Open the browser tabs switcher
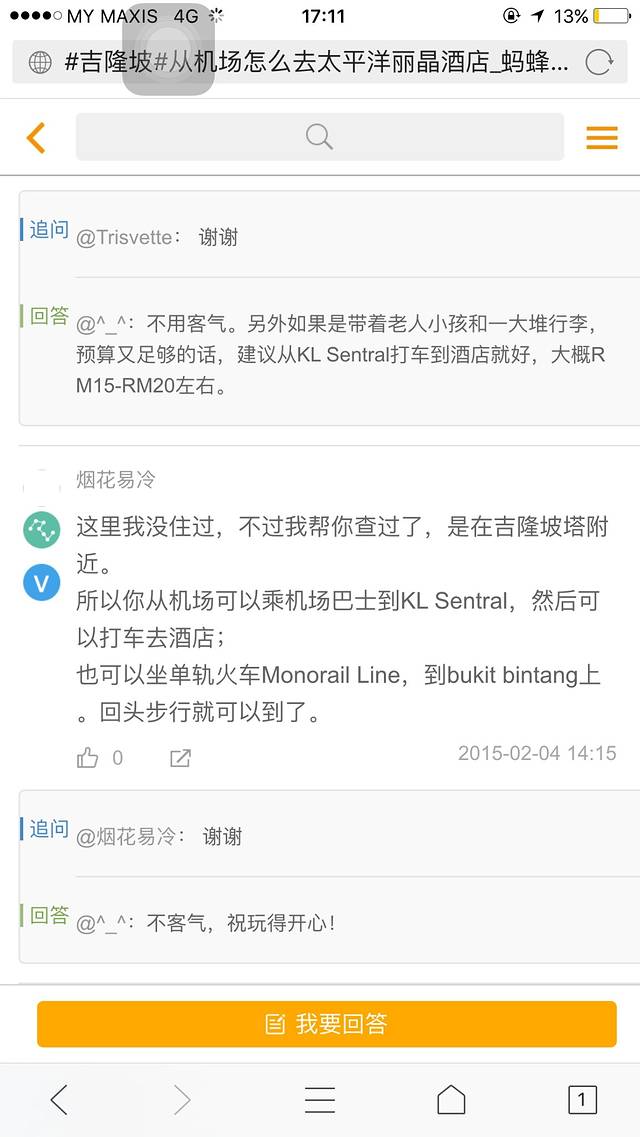 [x=582, y=1100]
